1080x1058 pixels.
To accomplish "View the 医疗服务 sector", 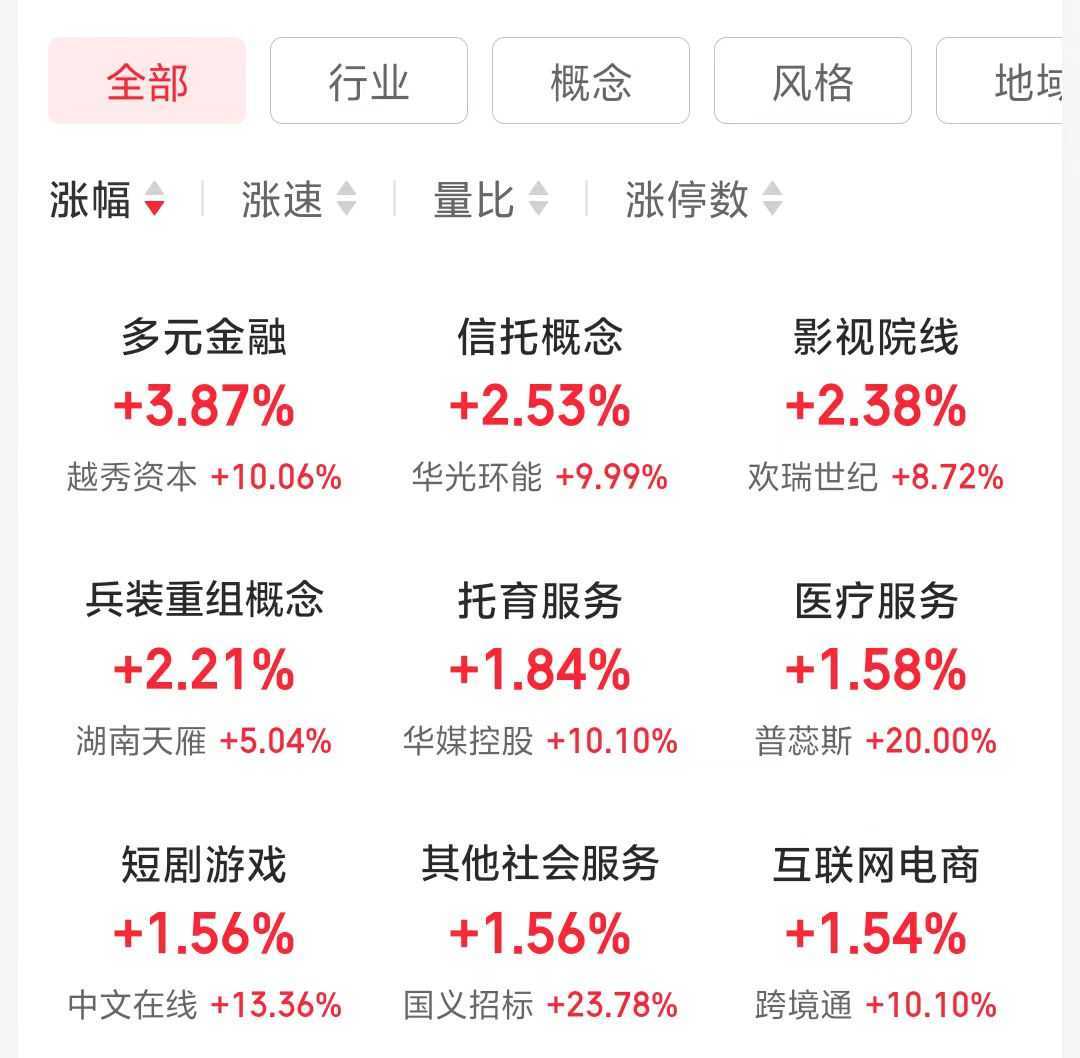I will pos(875,669).
